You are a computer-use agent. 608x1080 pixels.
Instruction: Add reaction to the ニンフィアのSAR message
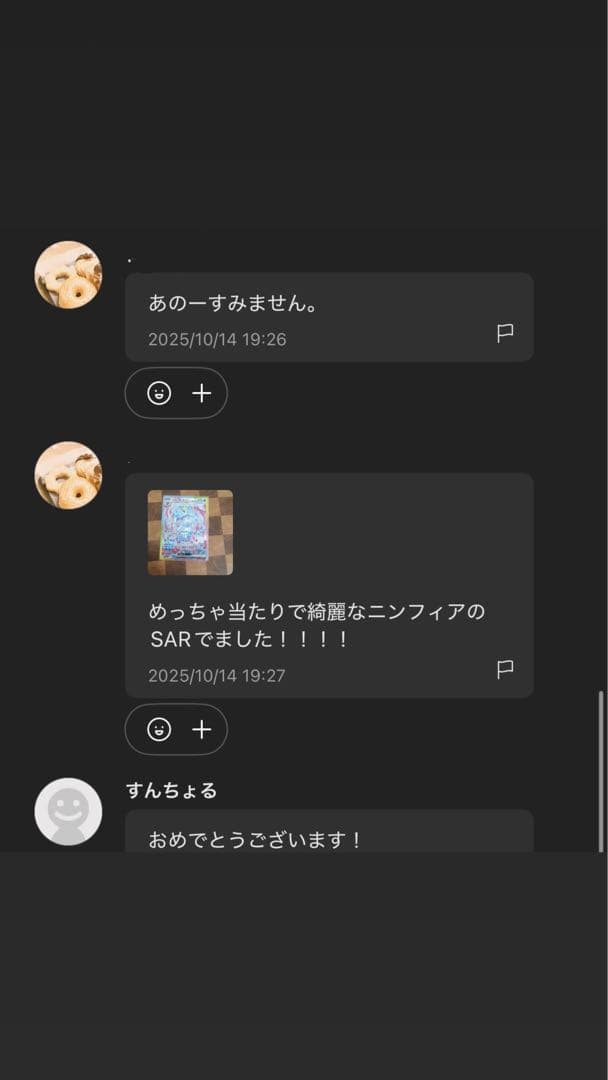click(x=160, y=729)
